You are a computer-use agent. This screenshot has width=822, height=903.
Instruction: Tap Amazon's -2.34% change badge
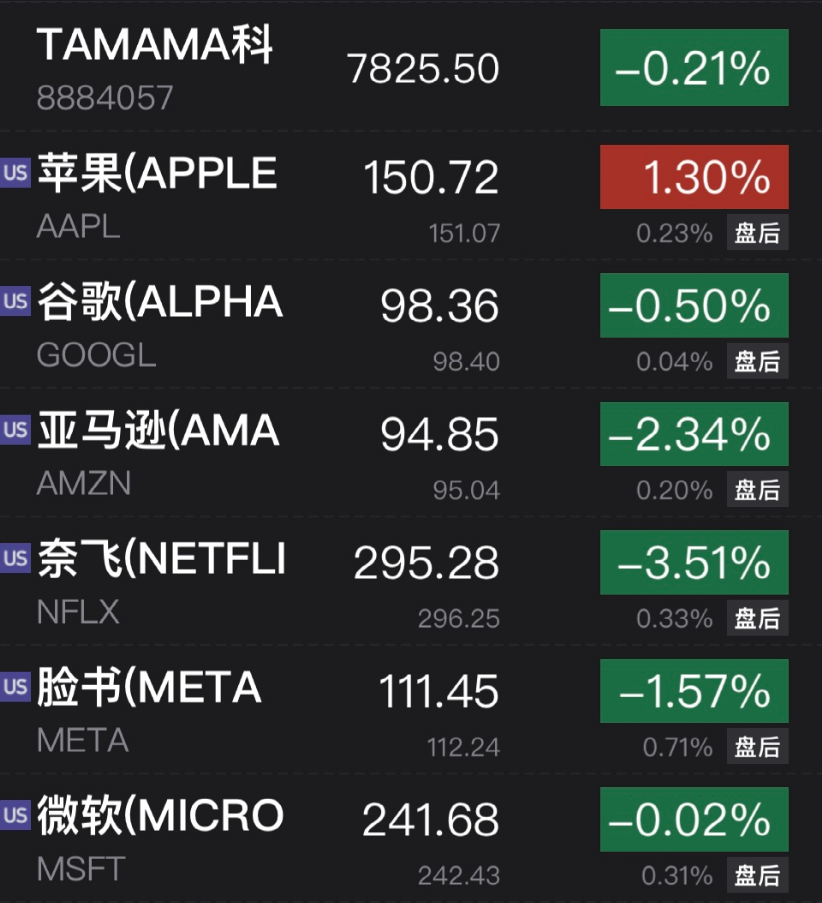(x=694, y=434)
